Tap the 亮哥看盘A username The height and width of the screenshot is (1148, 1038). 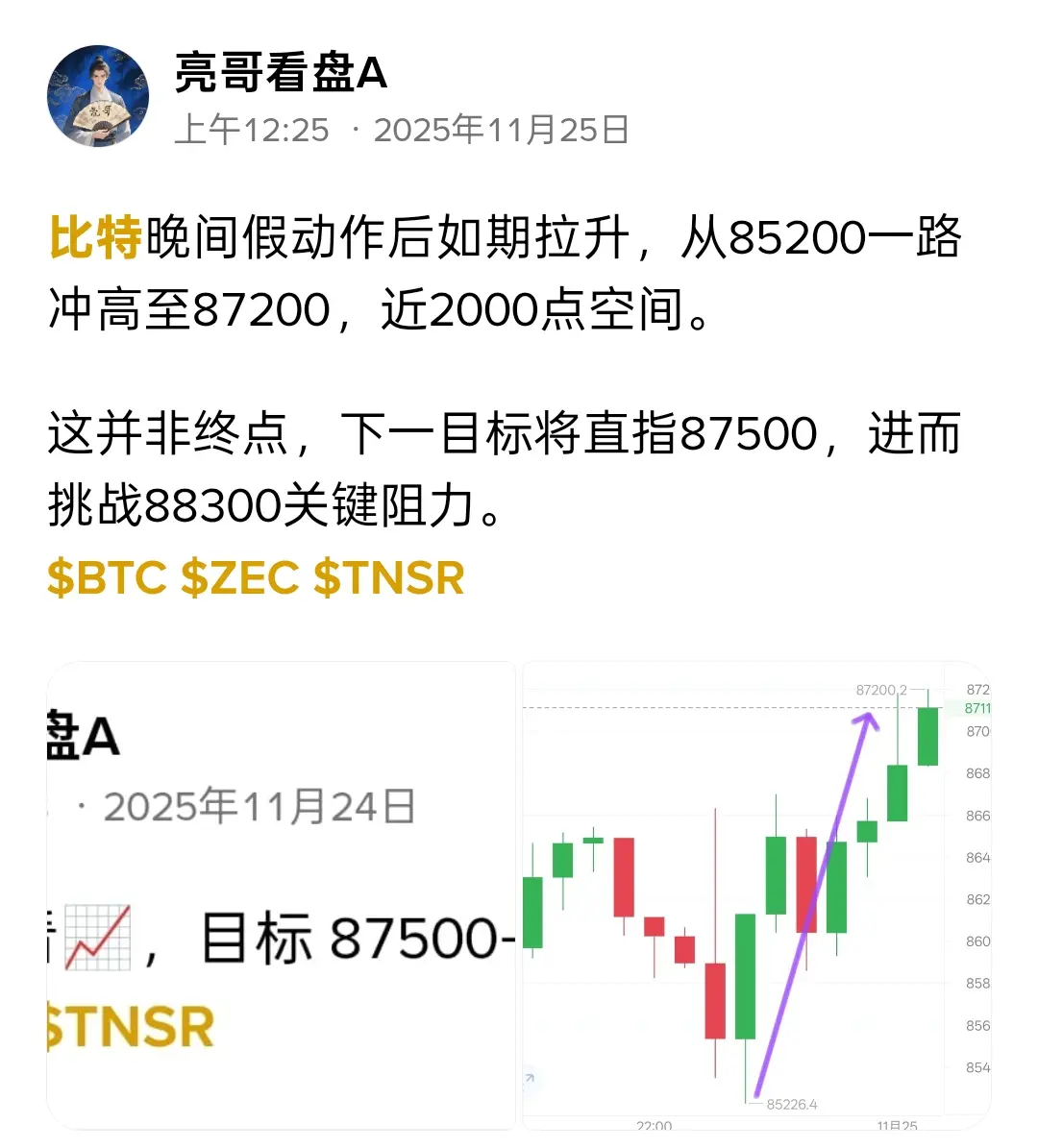(281, 73)
